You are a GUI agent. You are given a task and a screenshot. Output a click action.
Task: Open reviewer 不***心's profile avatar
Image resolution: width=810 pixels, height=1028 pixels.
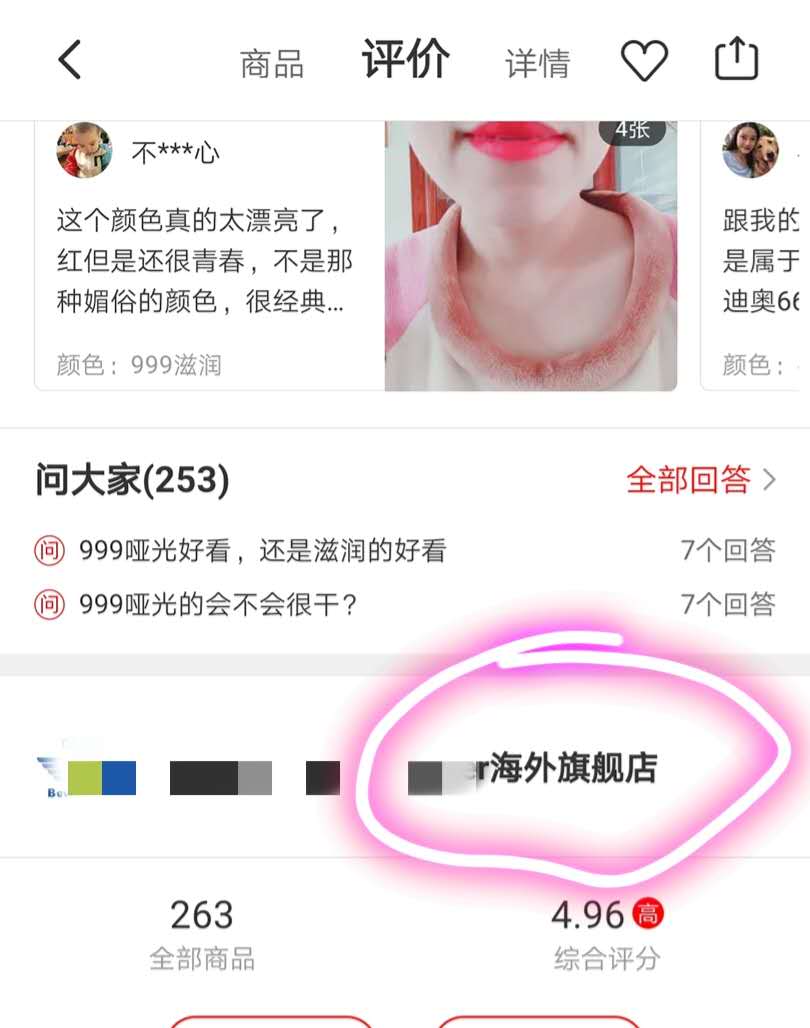pos(84,152)
